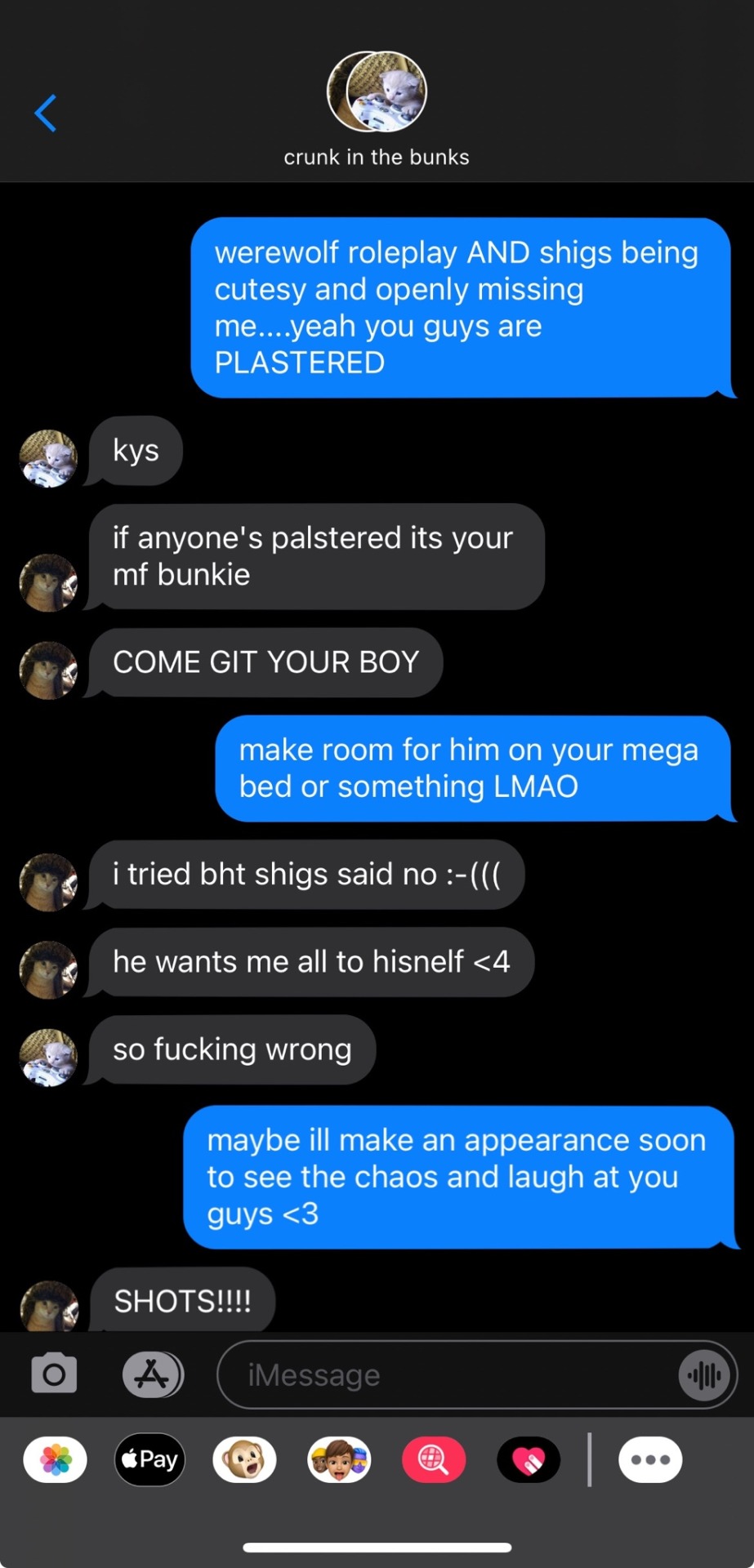Open the images search app
The height and width of the screenshot is (1568, 754).
(x=434, y=1459)
